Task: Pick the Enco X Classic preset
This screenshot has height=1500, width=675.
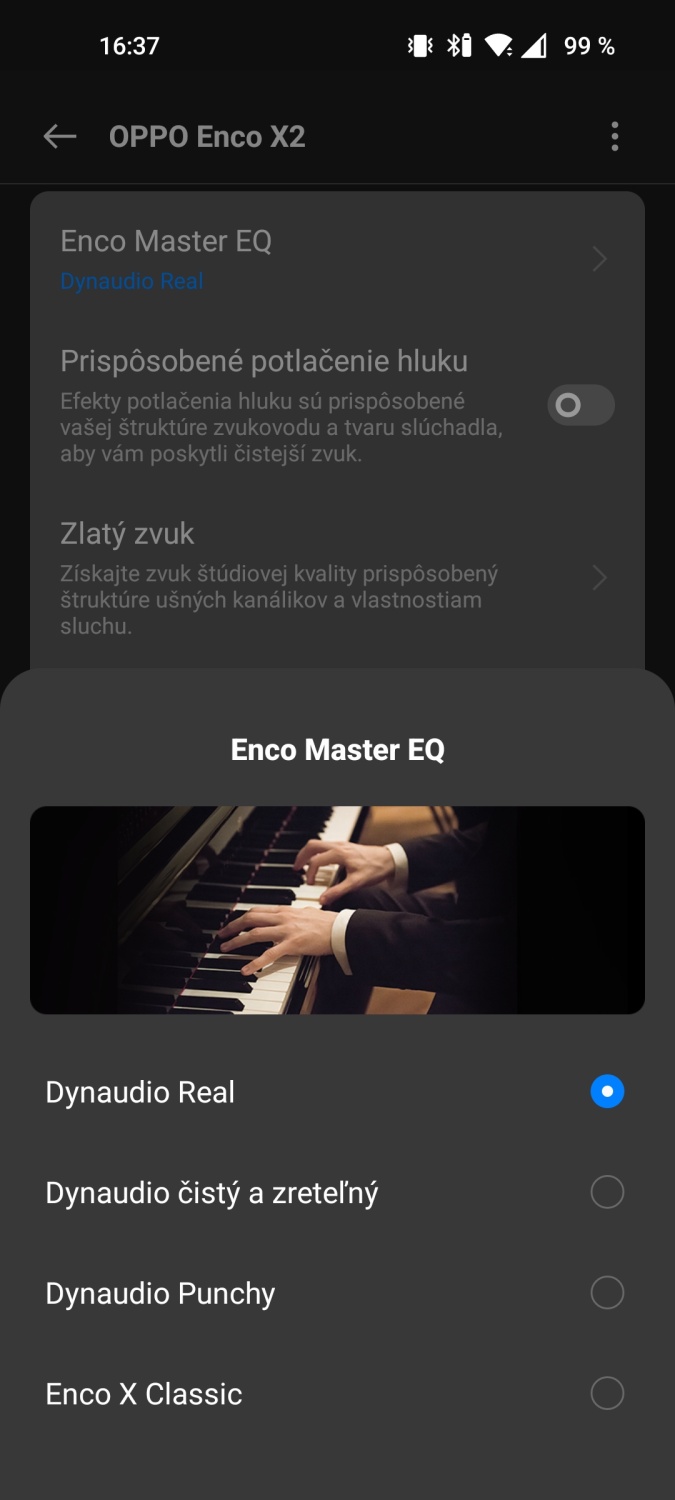Action: 606,1393
